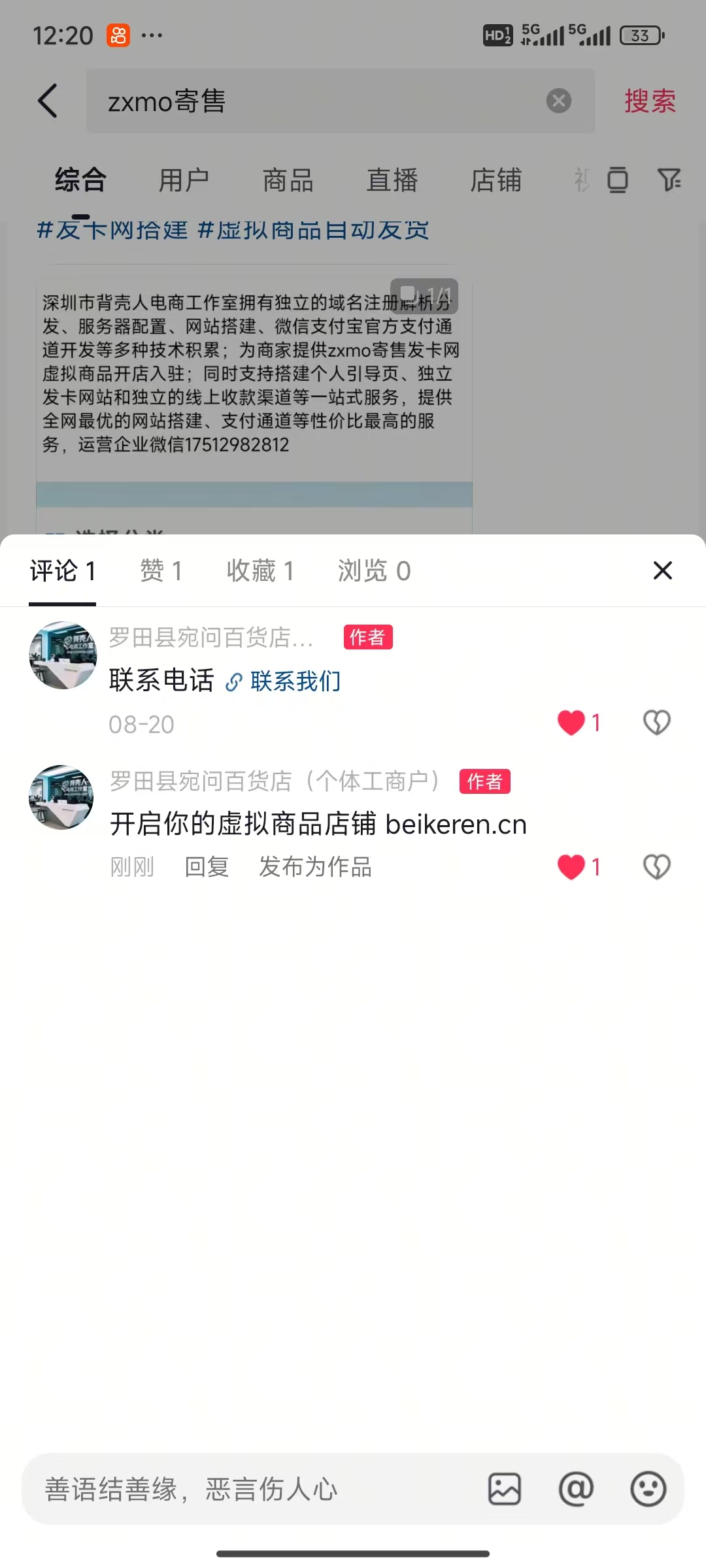Dislike the beikeren.cn comment

click(656, 867)
